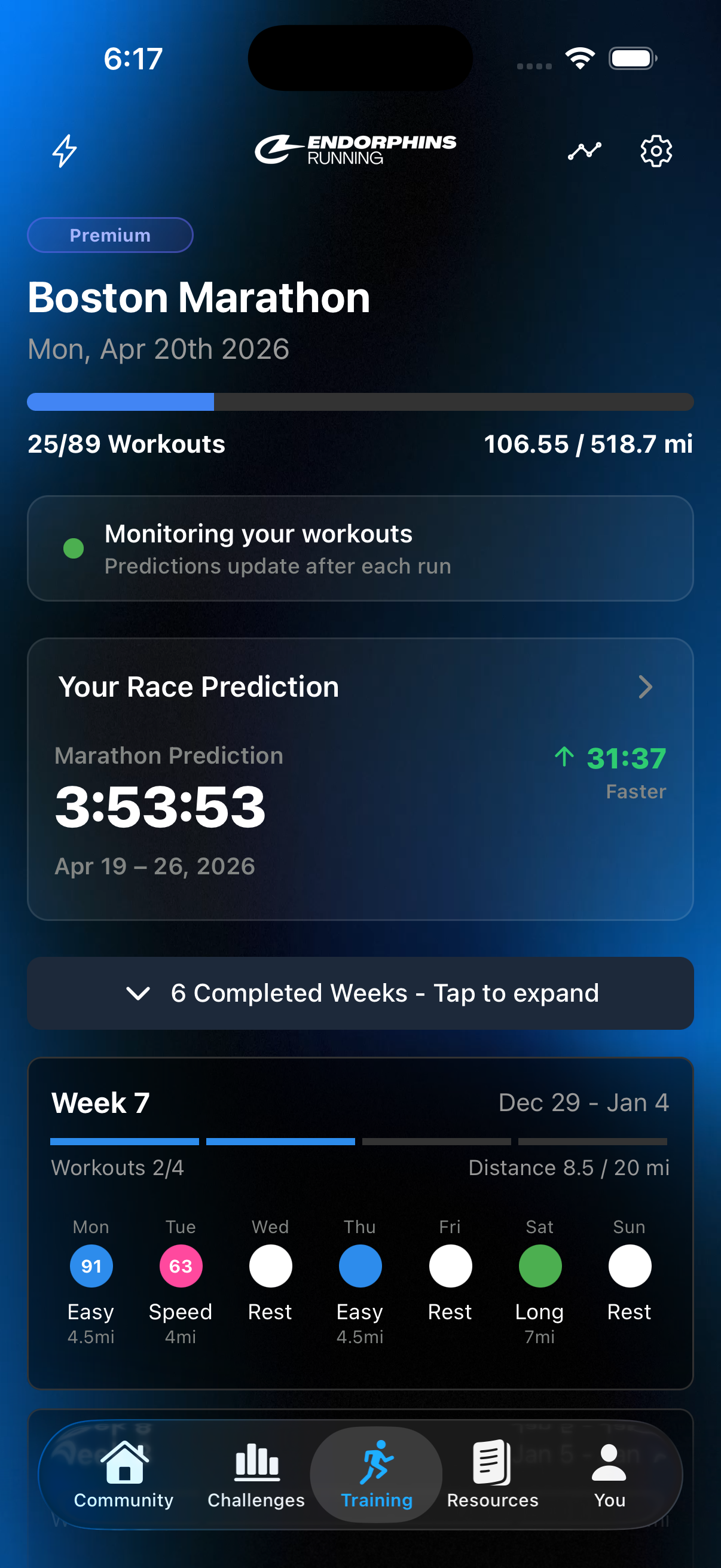
Task: Open settings gear
Action: point(656,151)
